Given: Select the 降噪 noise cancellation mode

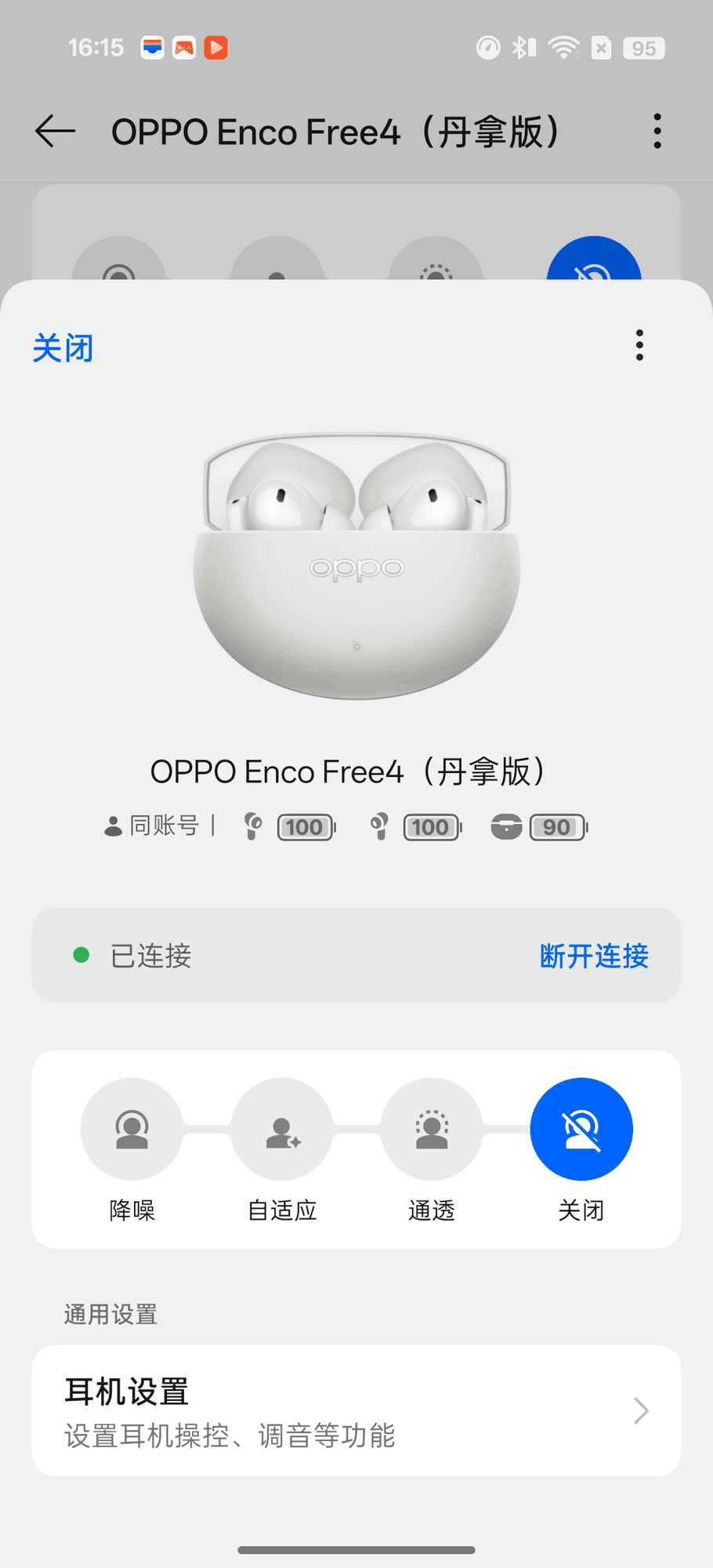Looking at the screenshot, I should tap(132, 1129).
